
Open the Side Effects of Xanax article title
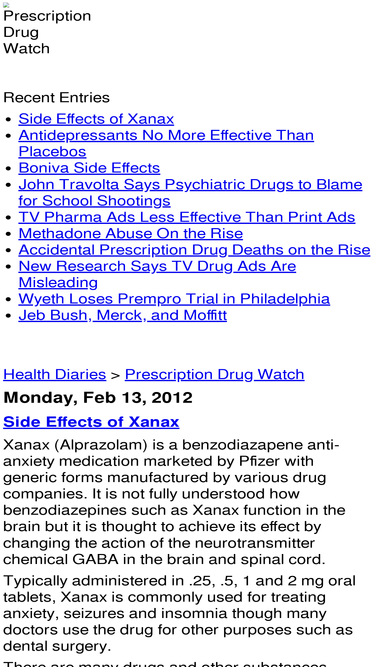click(91, 422)
